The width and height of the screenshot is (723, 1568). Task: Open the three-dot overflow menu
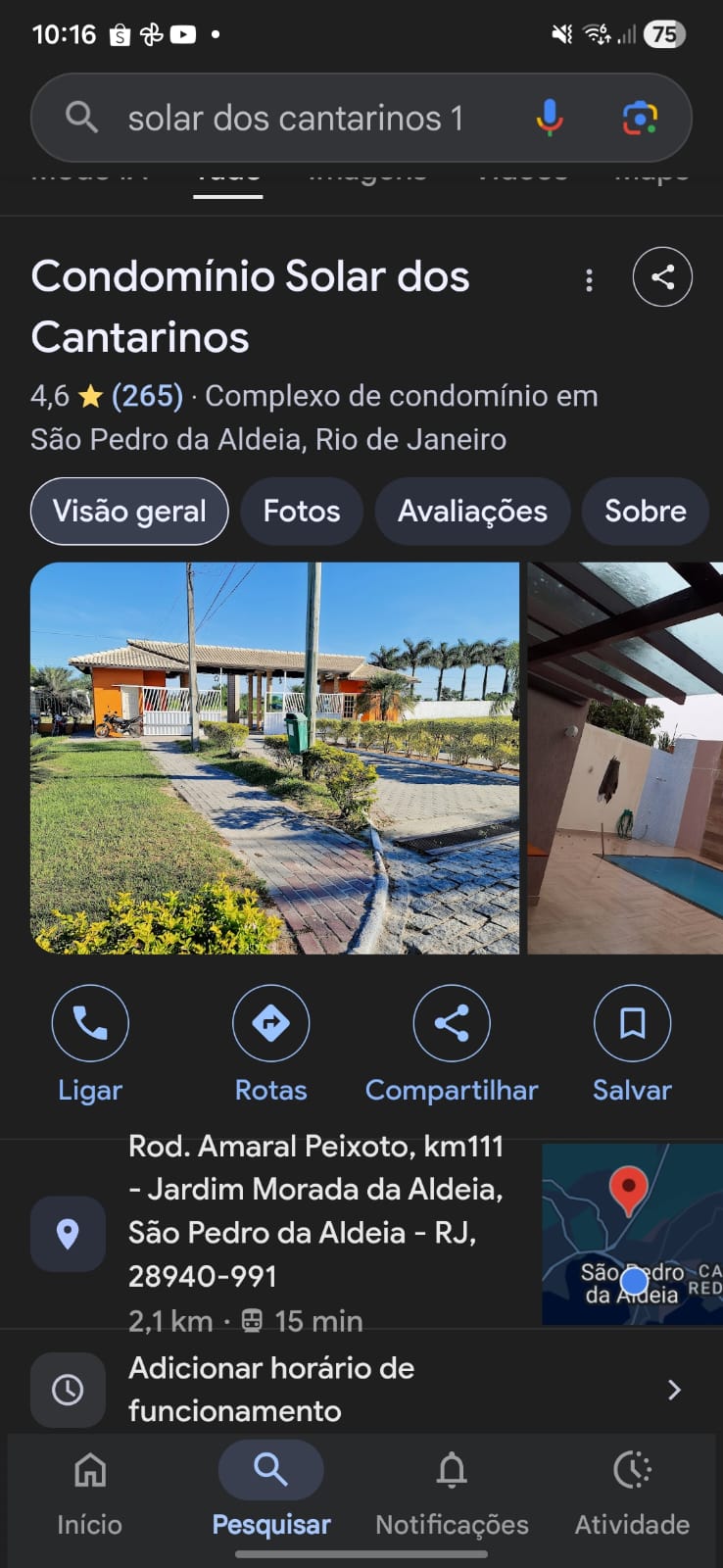(589, 280)
